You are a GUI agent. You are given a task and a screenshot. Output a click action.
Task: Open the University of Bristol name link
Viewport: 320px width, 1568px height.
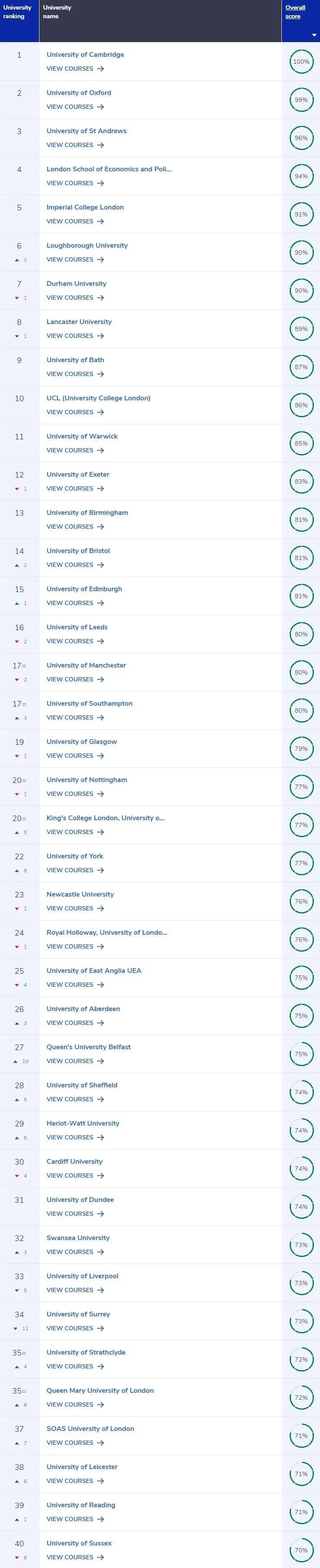[78, 551]
